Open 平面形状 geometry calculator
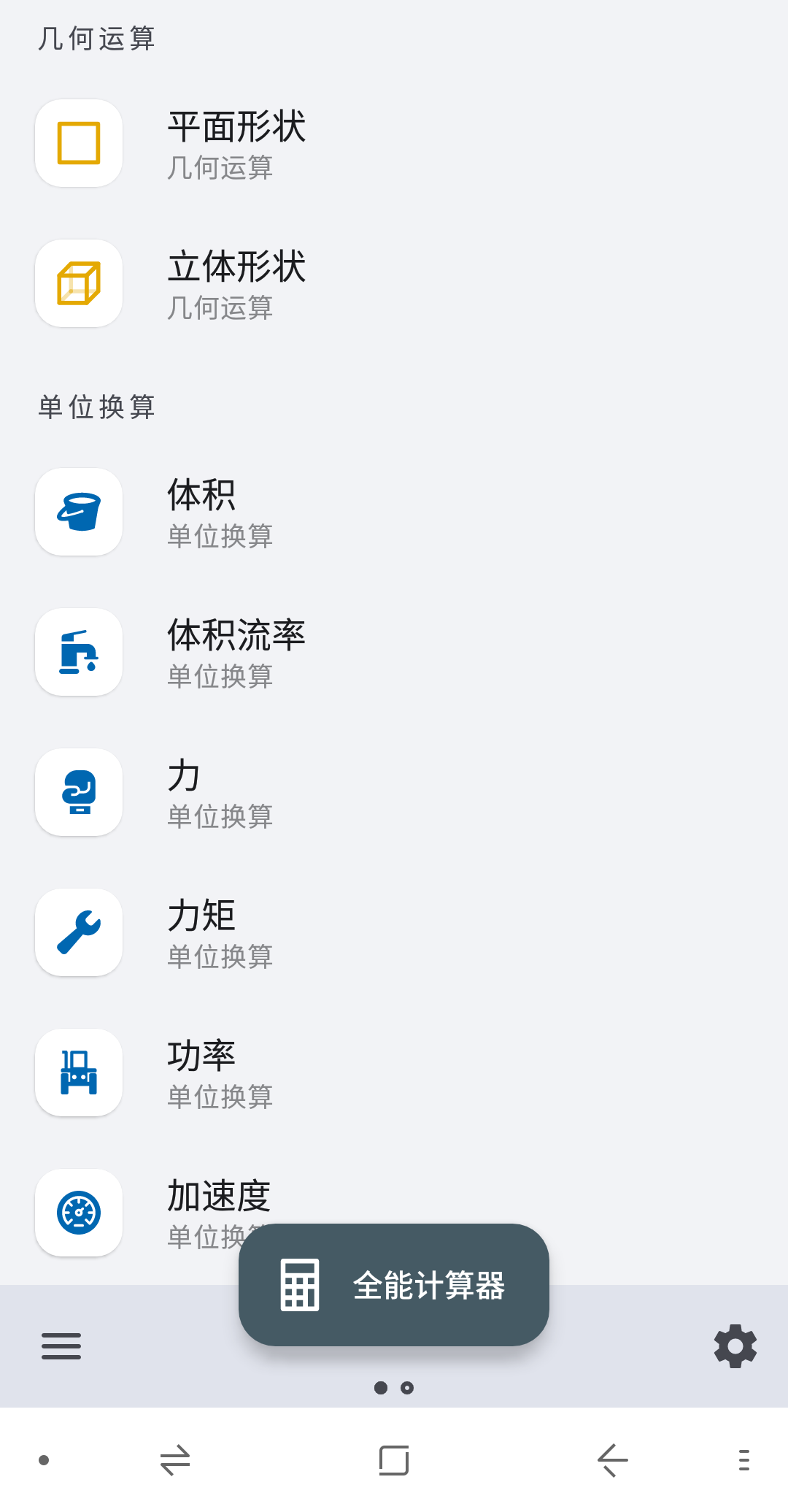The image size is (788, 1512). pos(236,144)
